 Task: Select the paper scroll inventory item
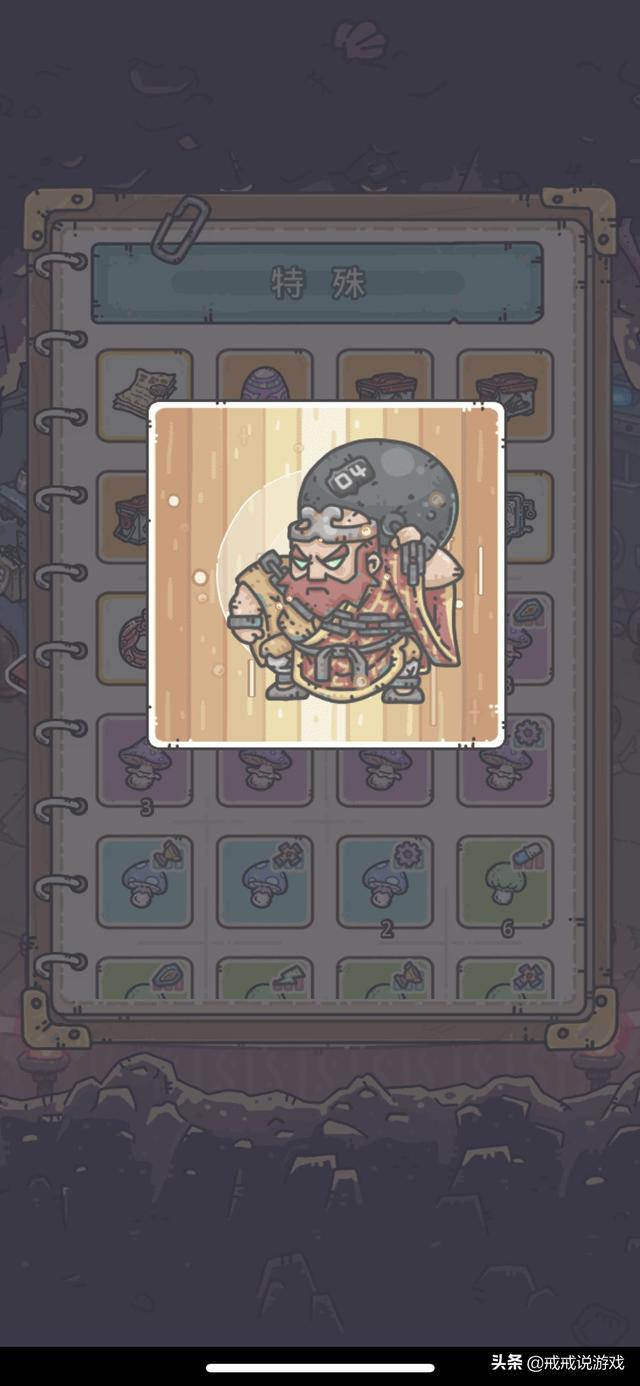tap(143, 385)
